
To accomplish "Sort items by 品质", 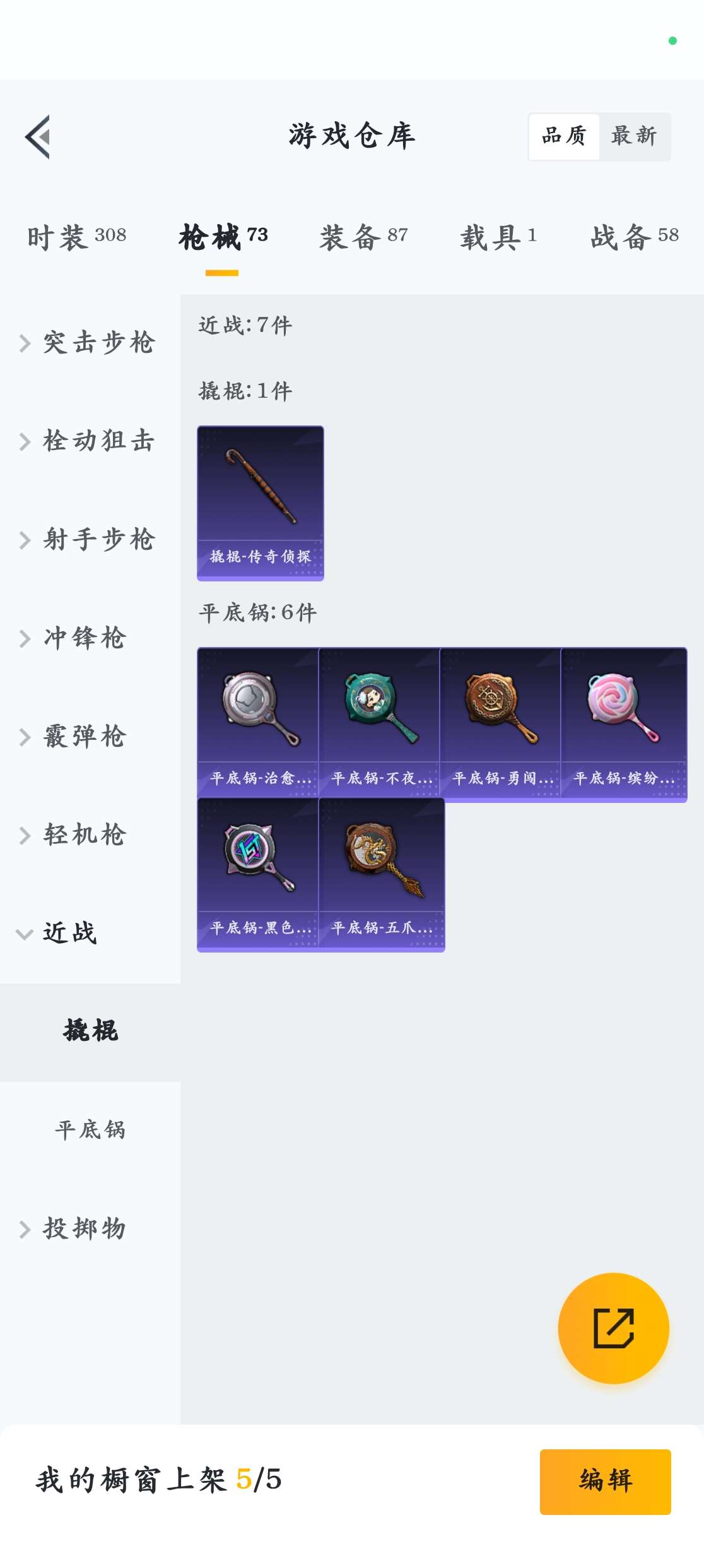I will click(x=564, y=136).
